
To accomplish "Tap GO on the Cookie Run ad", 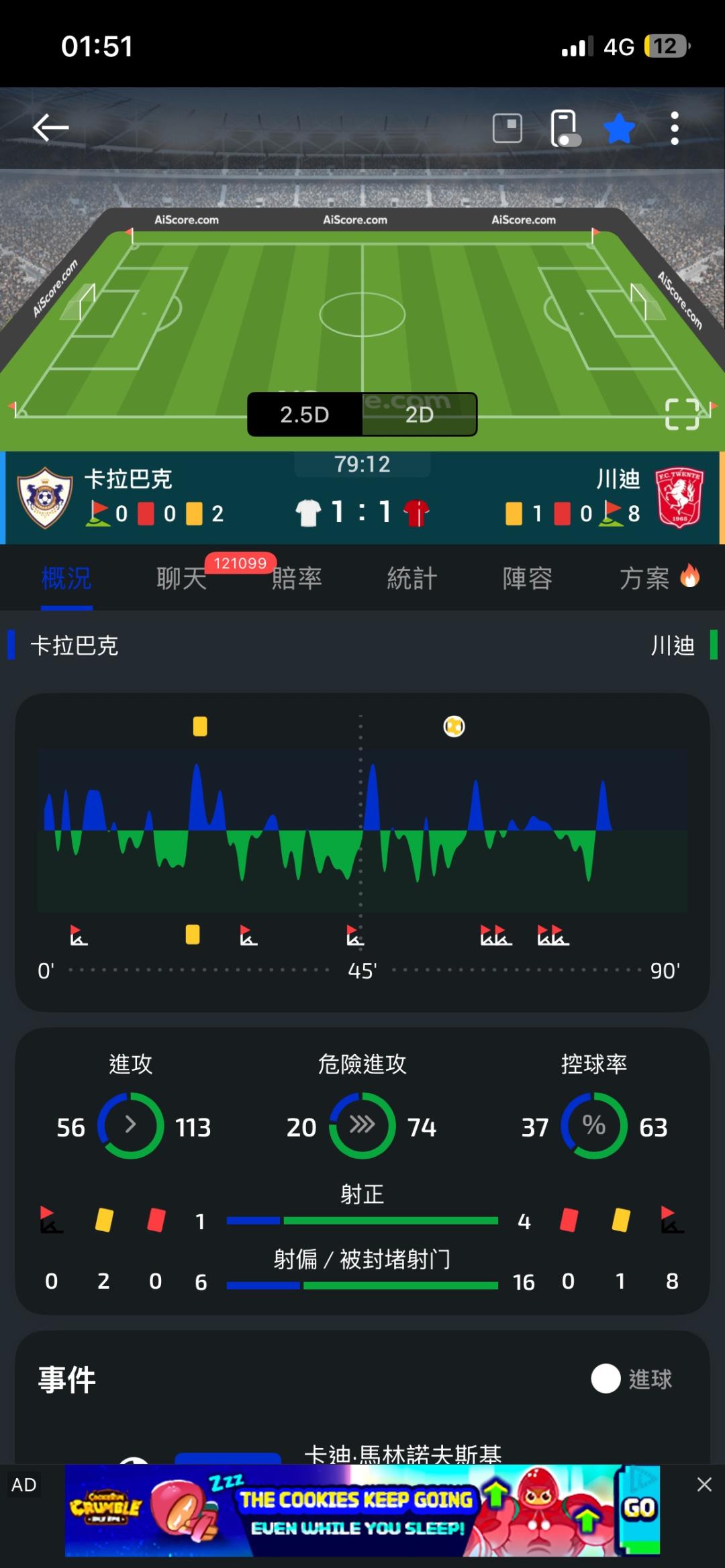I will 639,1508.
